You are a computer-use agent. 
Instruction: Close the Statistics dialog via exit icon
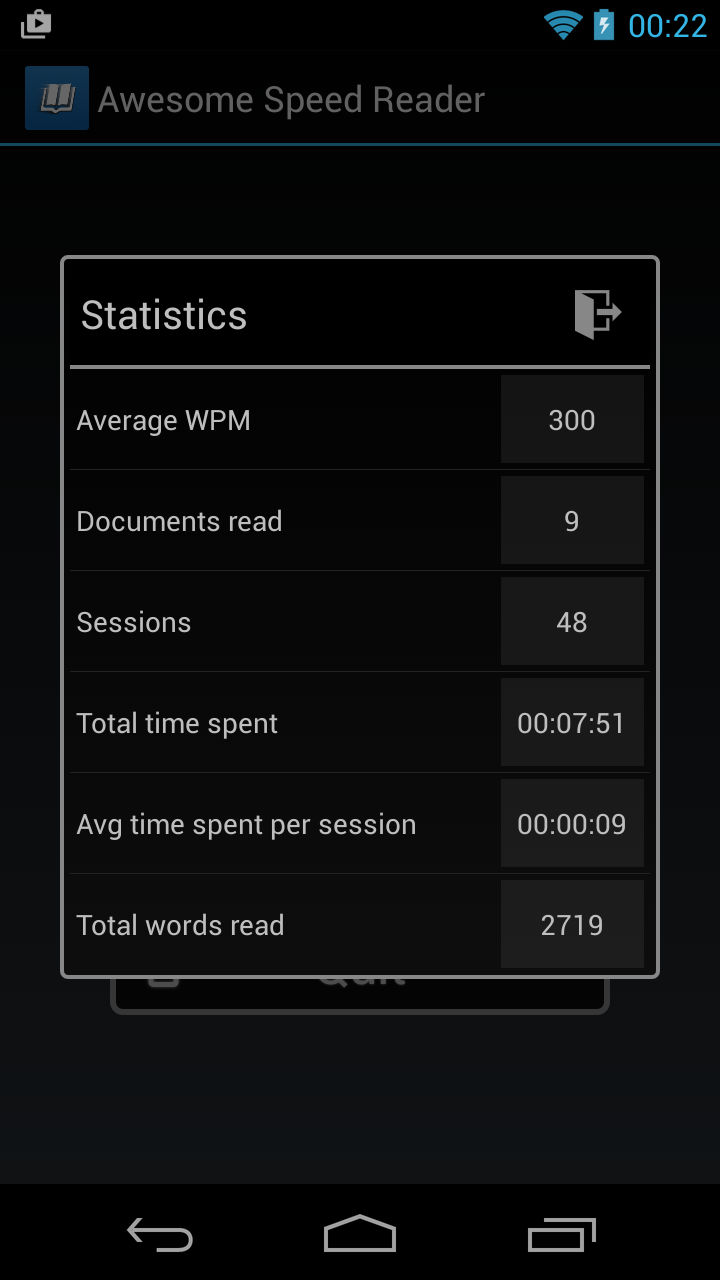pos(597,314)
